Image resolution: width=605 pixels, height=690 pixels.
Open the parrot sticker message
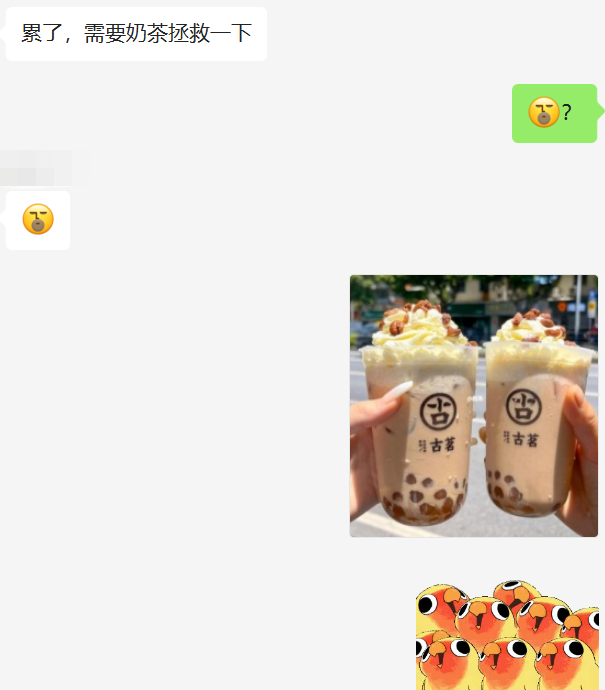(x=507, y=636)
